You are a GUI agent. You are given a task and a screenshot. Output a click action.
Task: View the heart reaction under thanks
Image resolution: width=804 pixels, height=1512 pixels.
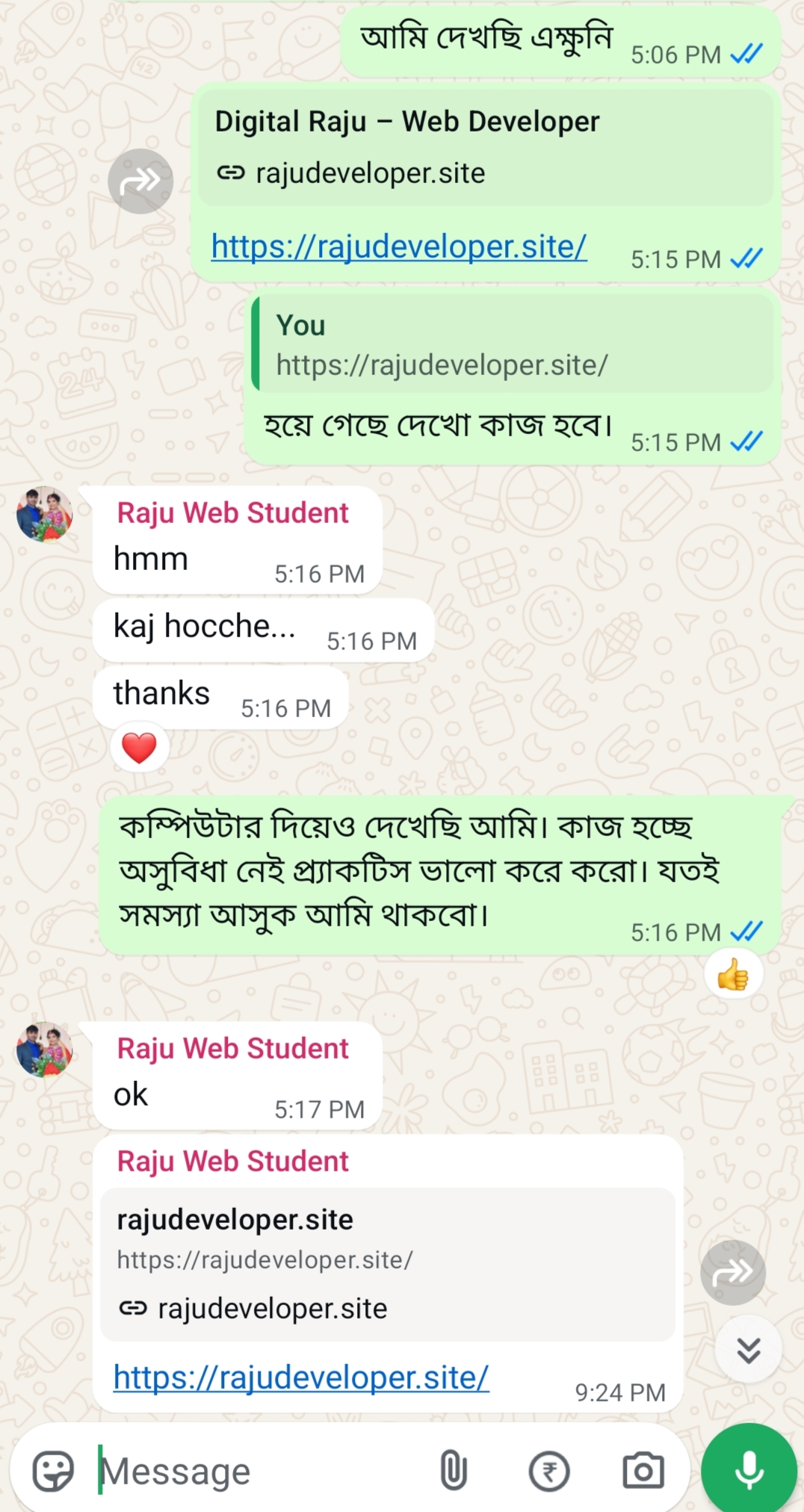pos(139,748)
